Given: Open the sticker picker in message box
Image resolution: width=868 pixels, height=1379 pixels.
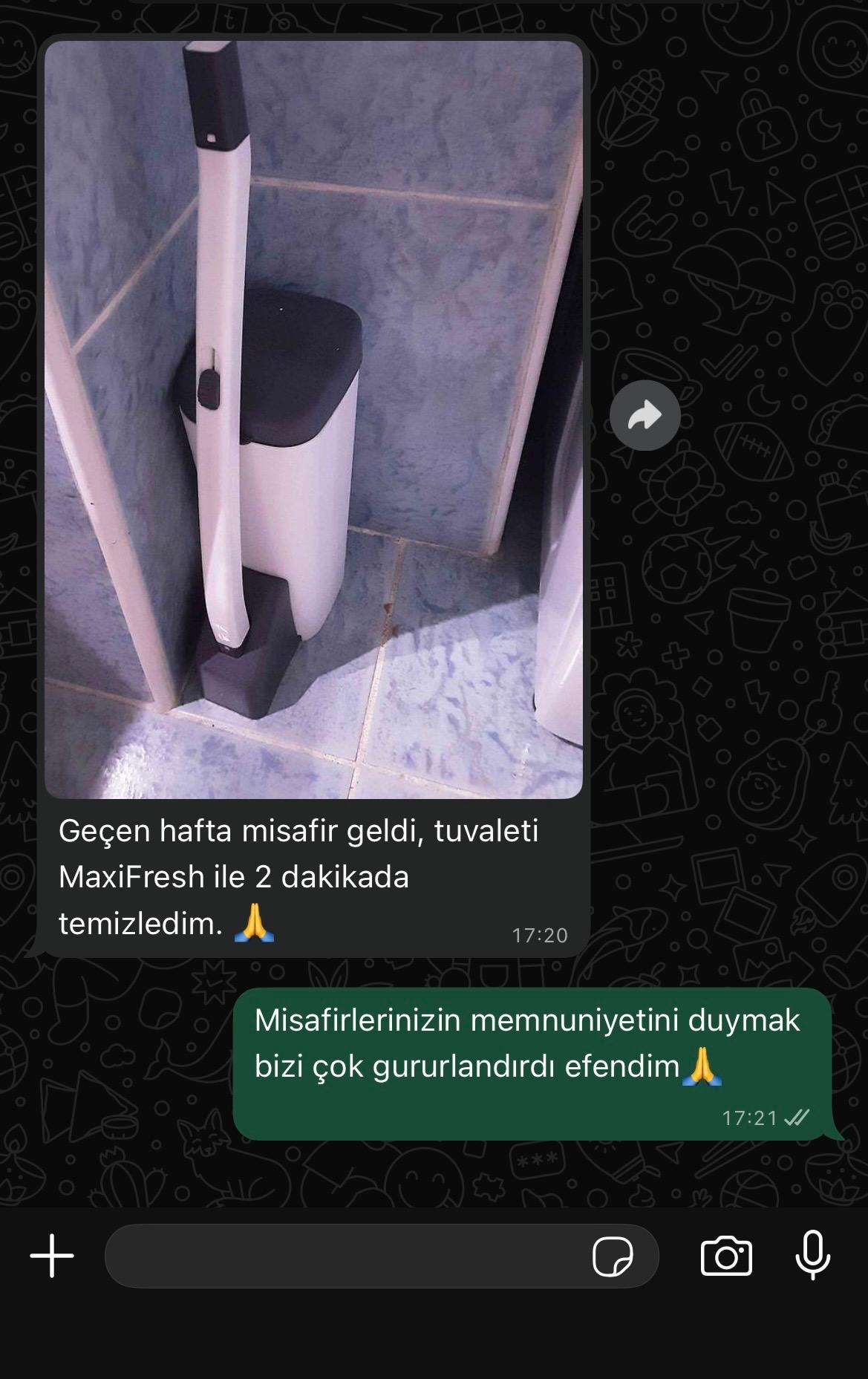Looking at the screenshot, I should point(613,1256).
